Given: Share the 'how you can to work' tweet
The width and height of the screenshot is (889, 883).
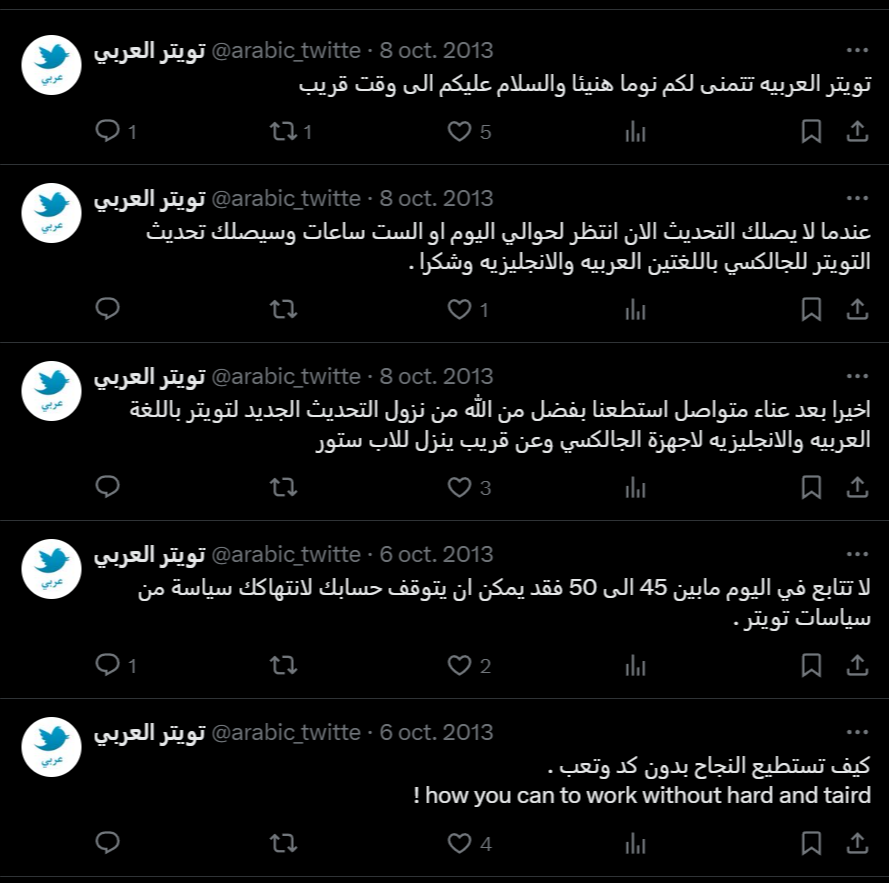Looking at the screenshot, I should click(857, 843).
